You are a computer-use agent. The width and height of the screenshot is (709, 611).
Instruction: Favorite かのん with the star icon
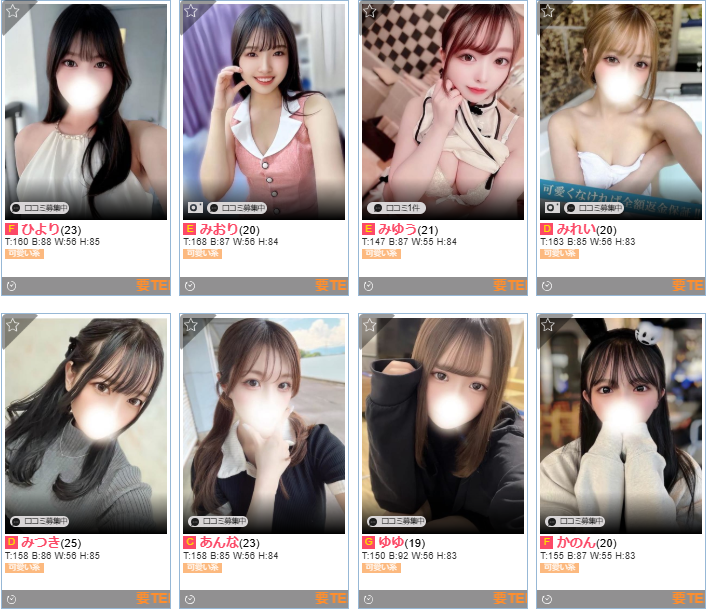pyautogui.click(x=547, y=325)
